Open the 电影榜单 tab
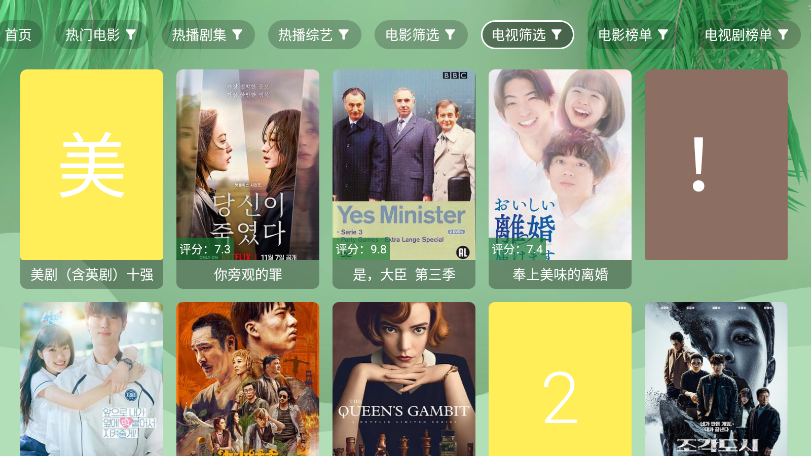The height and width of the screenshot is (456, 811). point(634,35)
